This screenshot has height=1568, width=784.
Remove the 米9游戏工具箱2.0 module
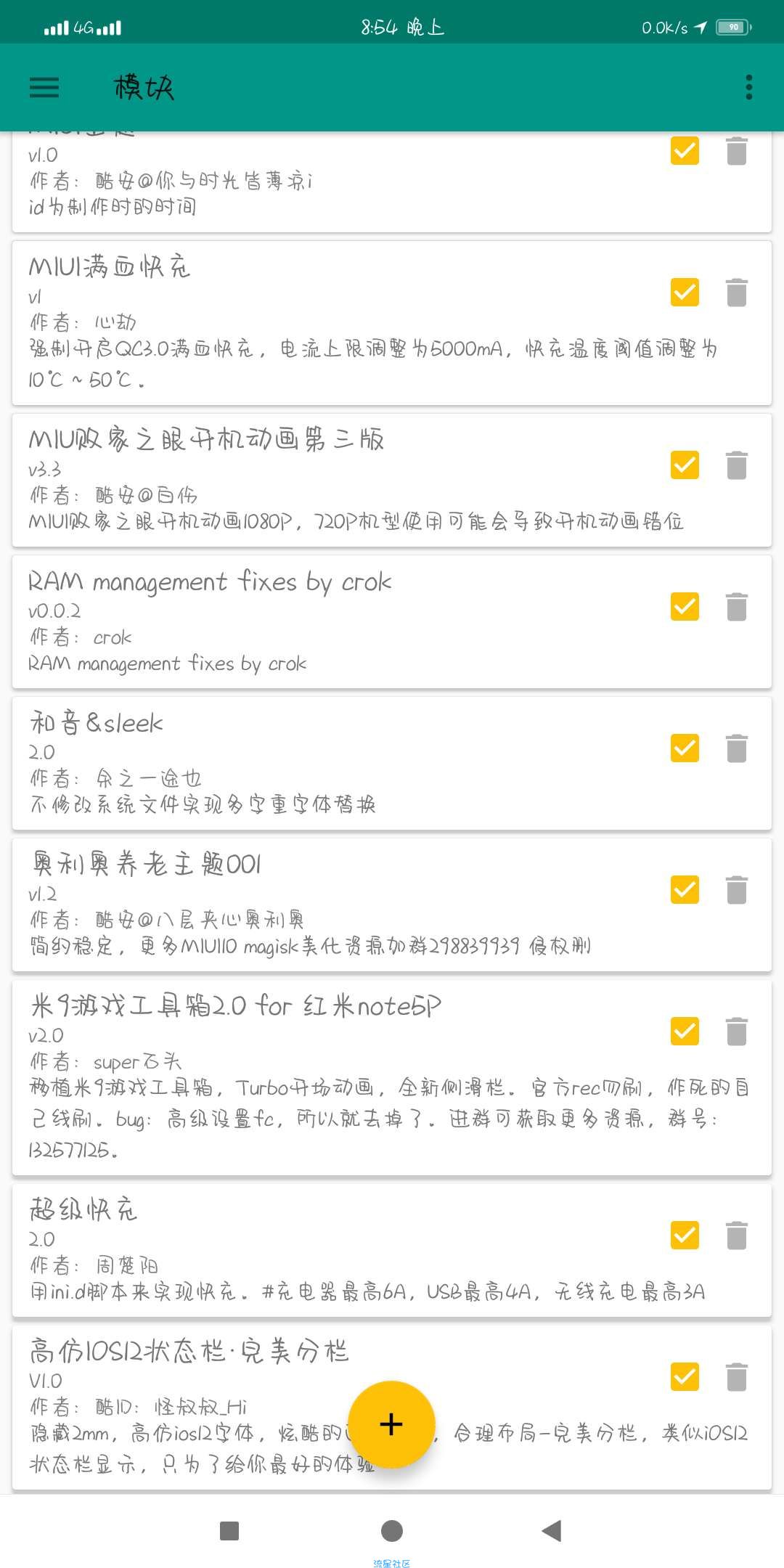tap(737, 1031)
